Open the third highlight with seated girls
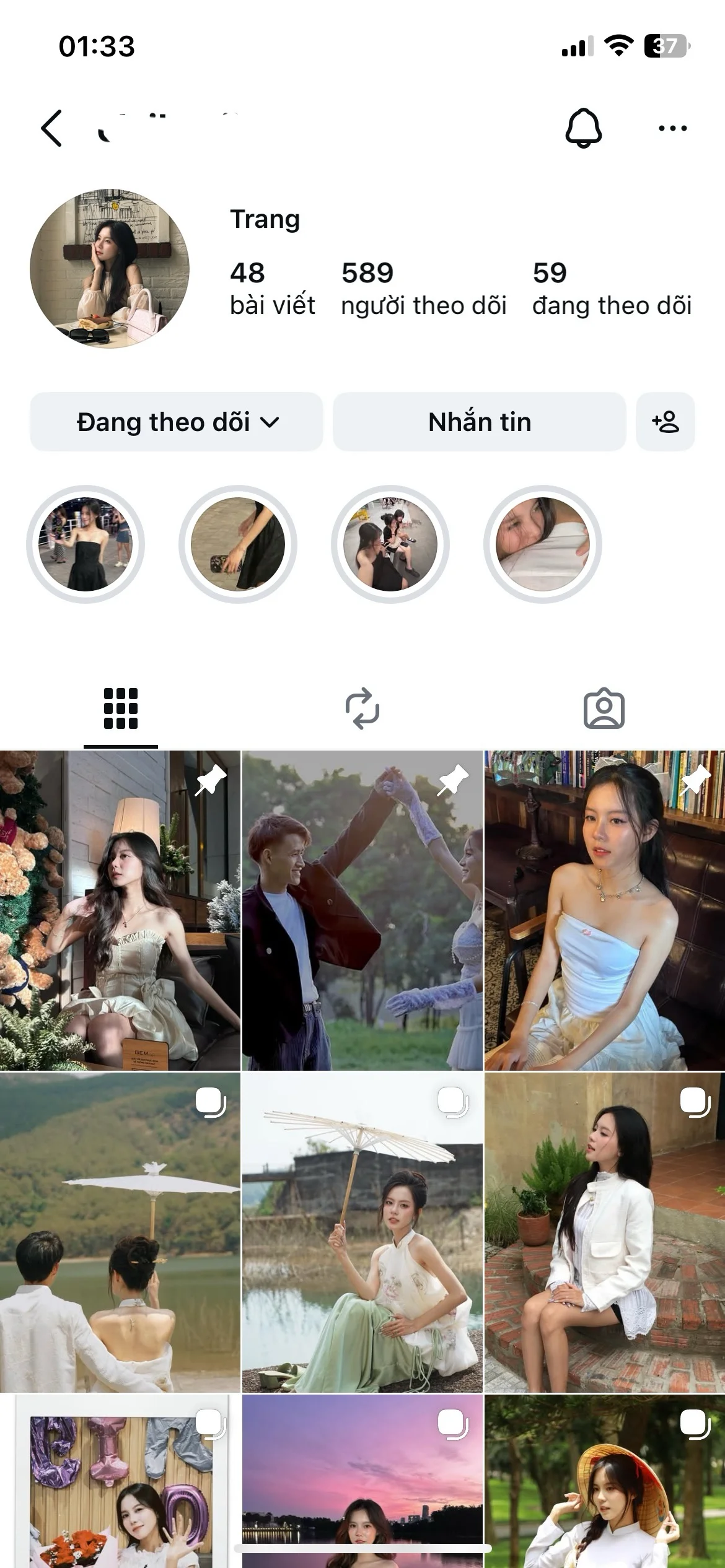 (x=390, y=544)
